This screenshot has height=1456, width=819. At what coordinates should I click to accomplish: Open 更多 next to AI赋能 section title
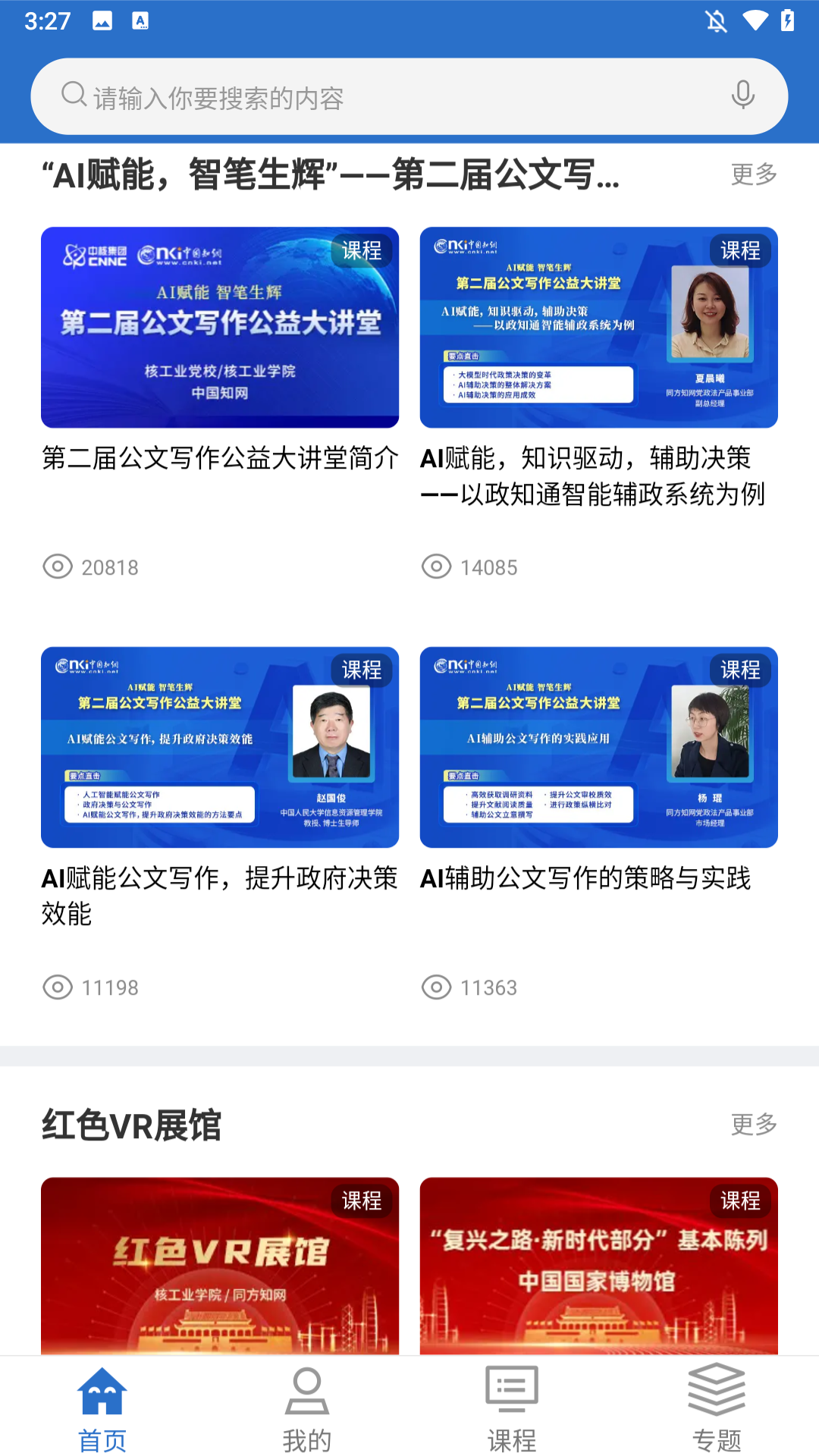click(x=754, y=173)
